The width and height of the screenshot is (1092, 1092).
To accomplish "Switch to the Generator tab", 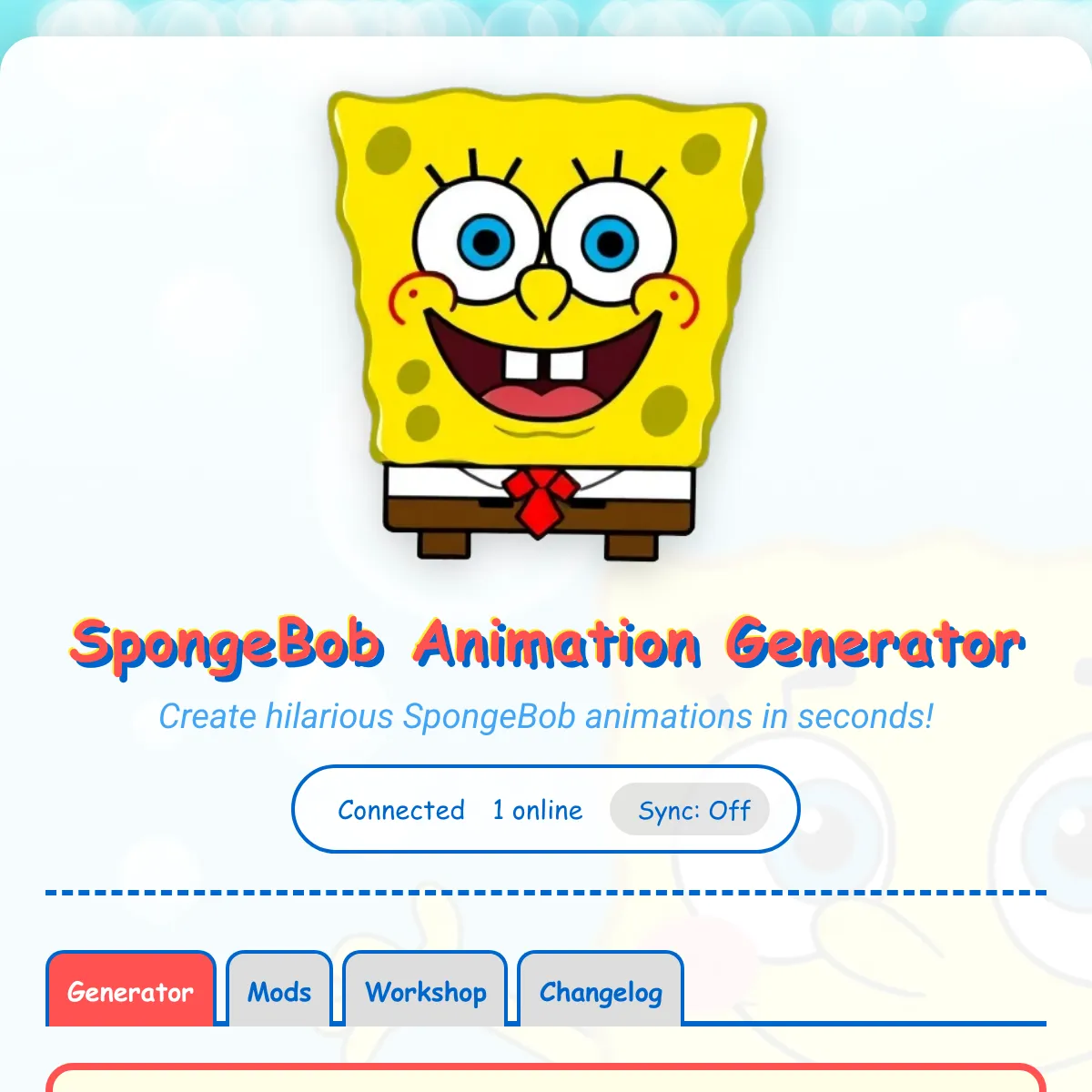I will coord(130,990).
